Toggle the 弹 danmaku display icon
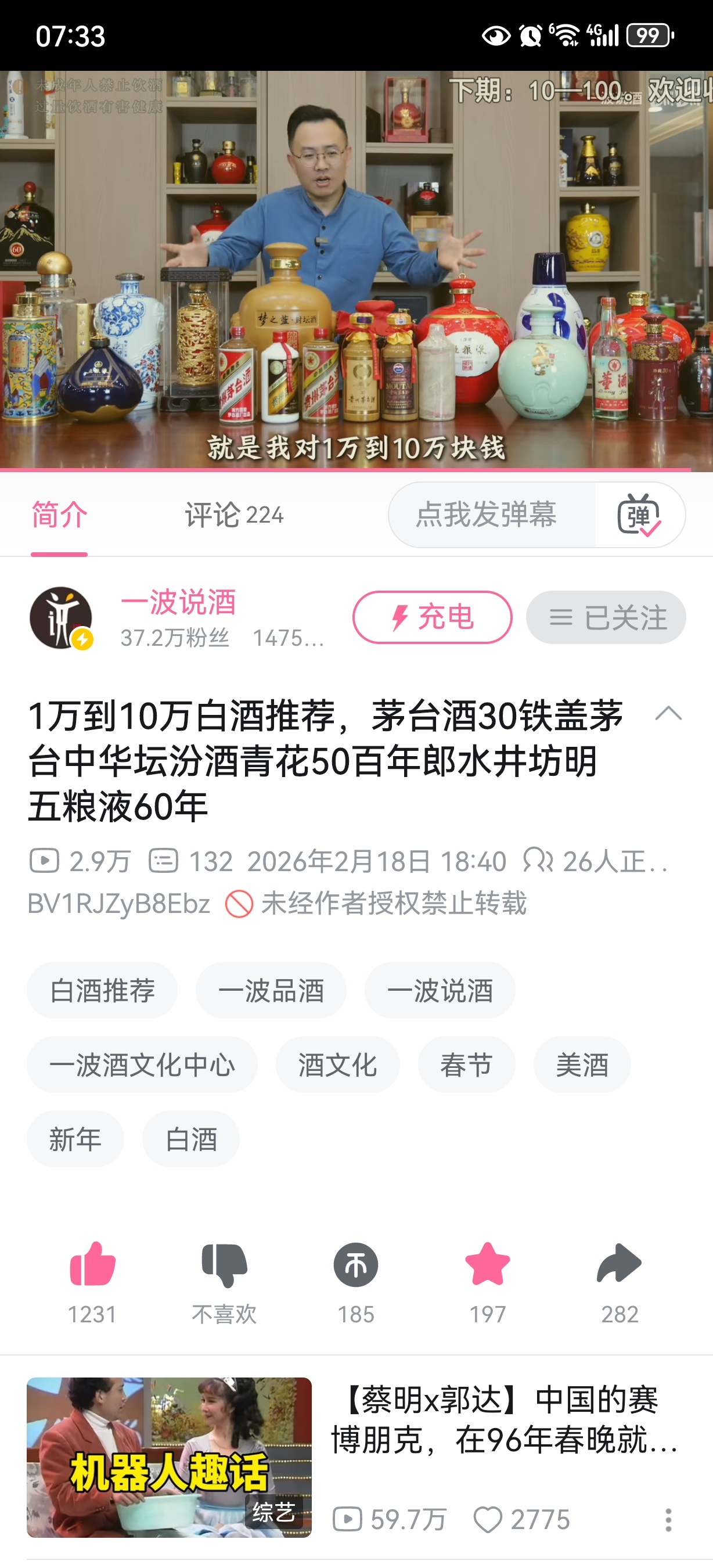This screenshot has height=1568, width=713. pyautogui.click(x=639, y=515)
